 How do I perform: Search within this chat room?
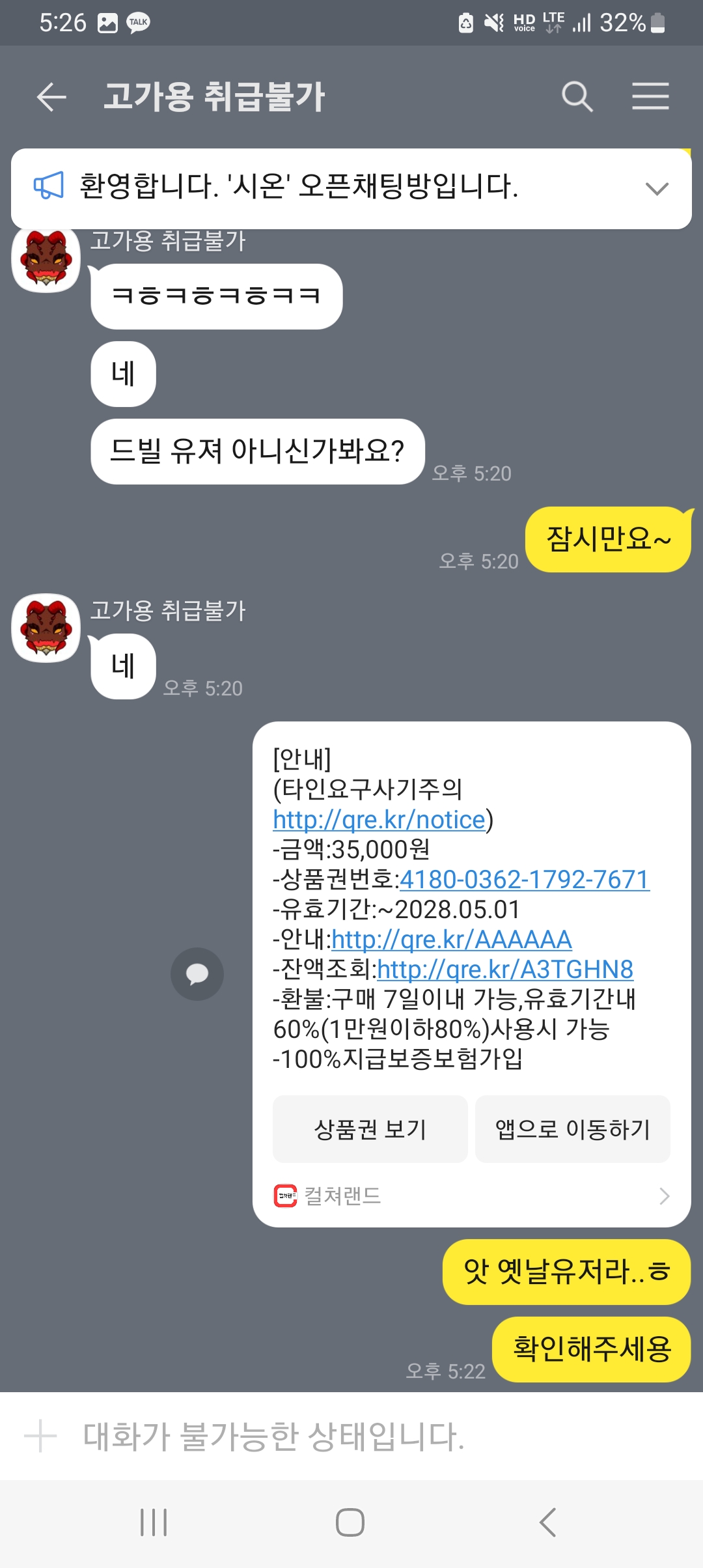click(577, 97)
